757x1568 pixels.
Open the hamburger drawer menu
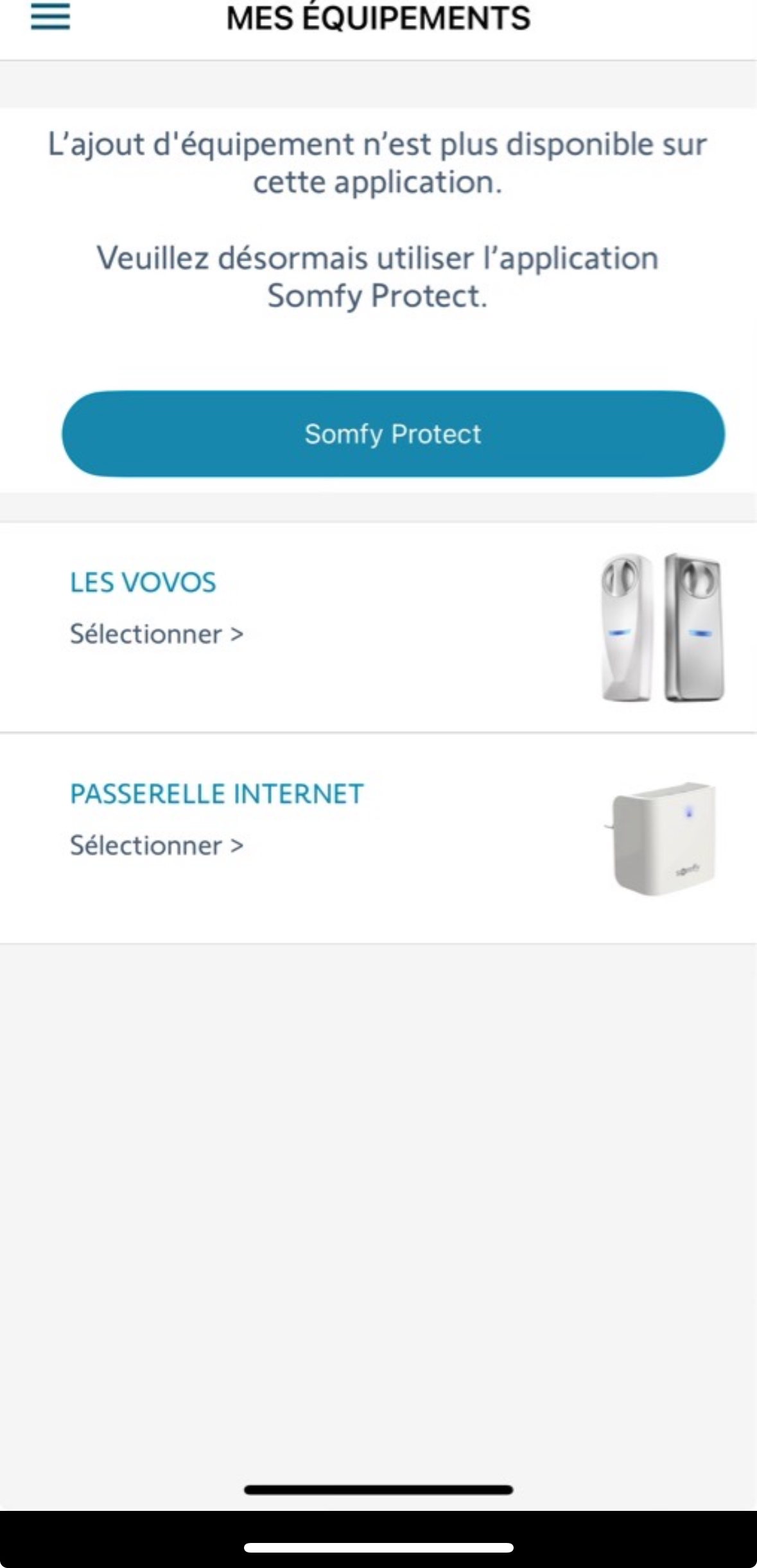[x=50, y=17]
